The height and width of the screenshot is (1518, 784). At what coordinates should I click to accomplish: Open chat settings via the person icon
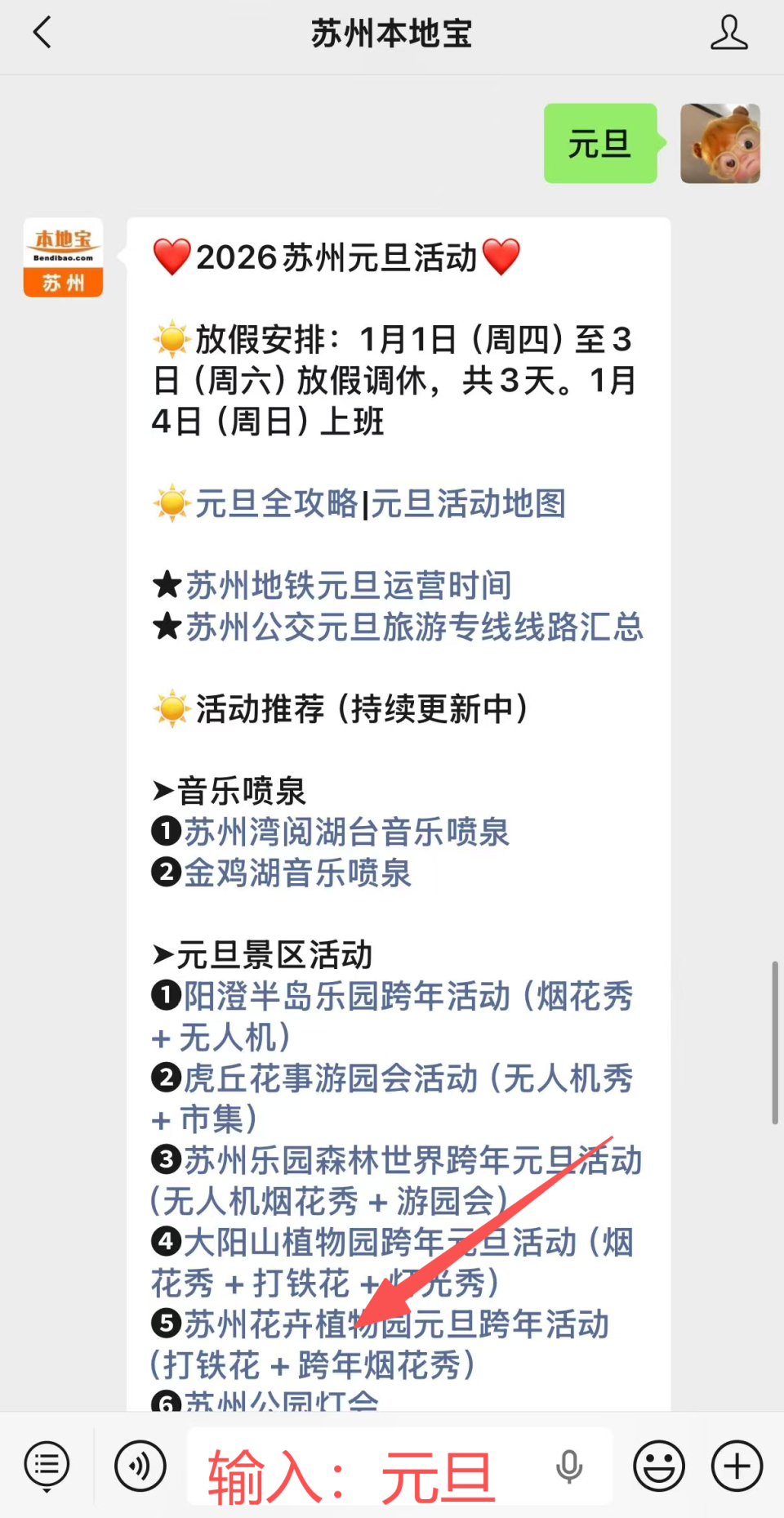(x=729, y=33)
